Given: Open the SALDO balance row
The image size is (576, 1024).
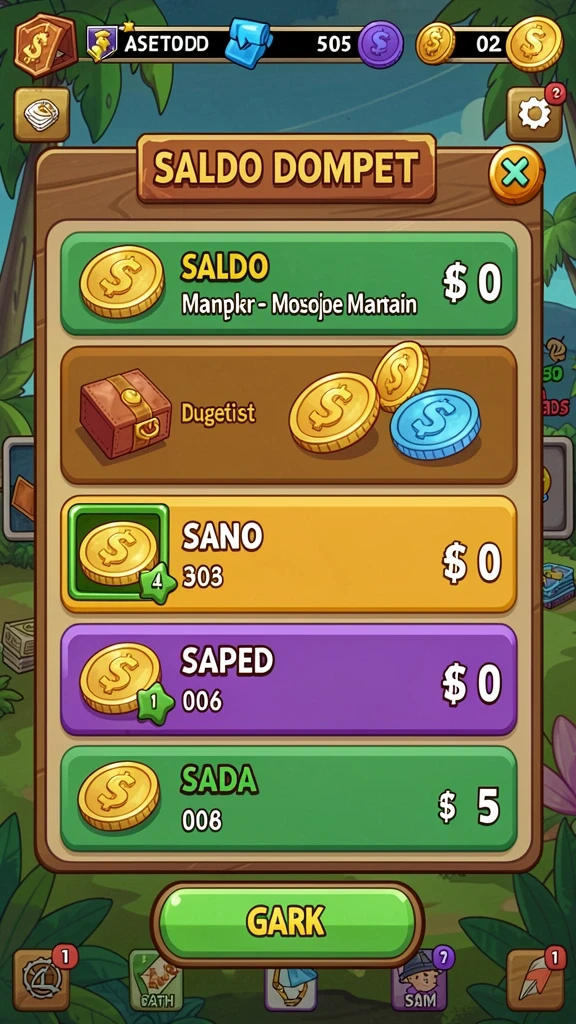Looking at the screenshot, I should point(289,283).
